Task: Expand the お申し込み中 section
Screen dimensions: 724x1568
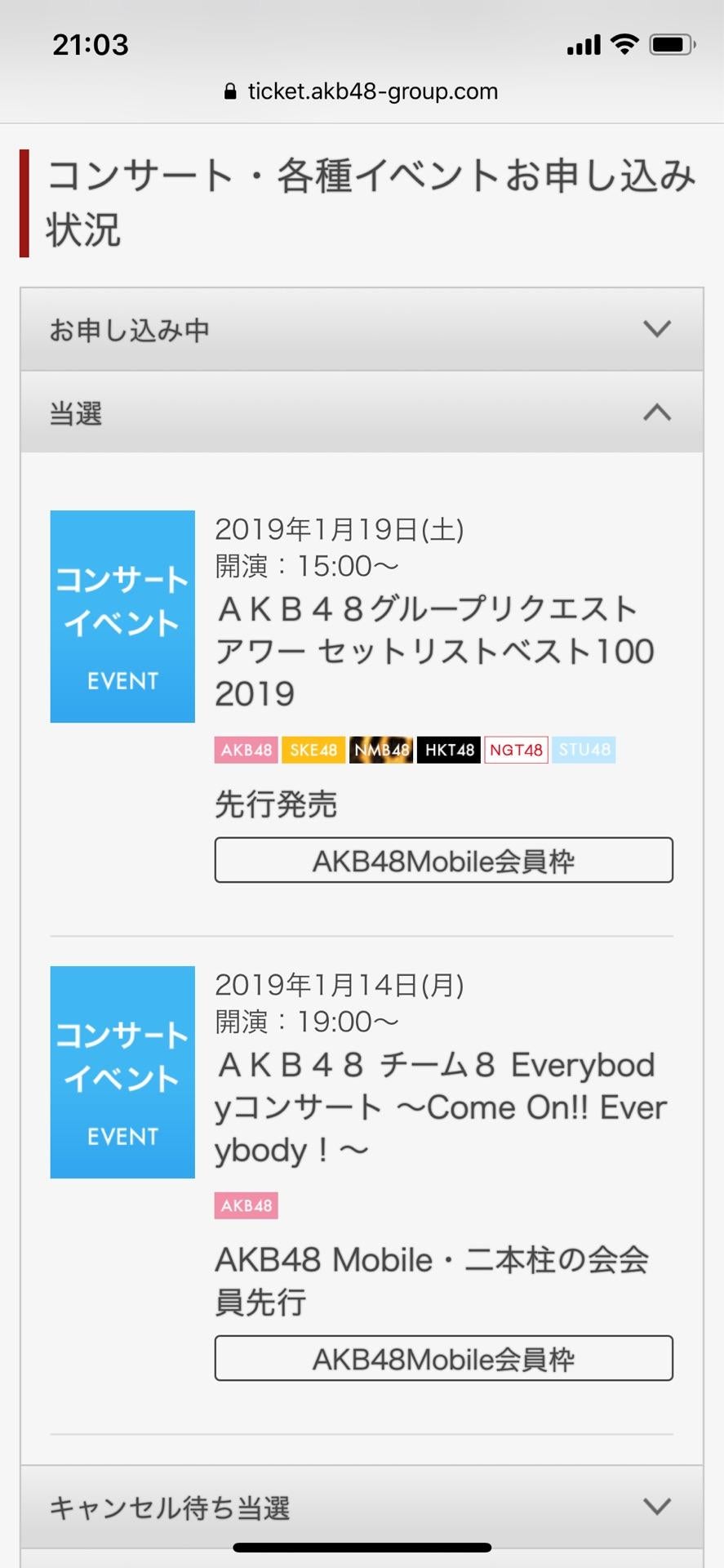Action: click(x=362, y=330)
